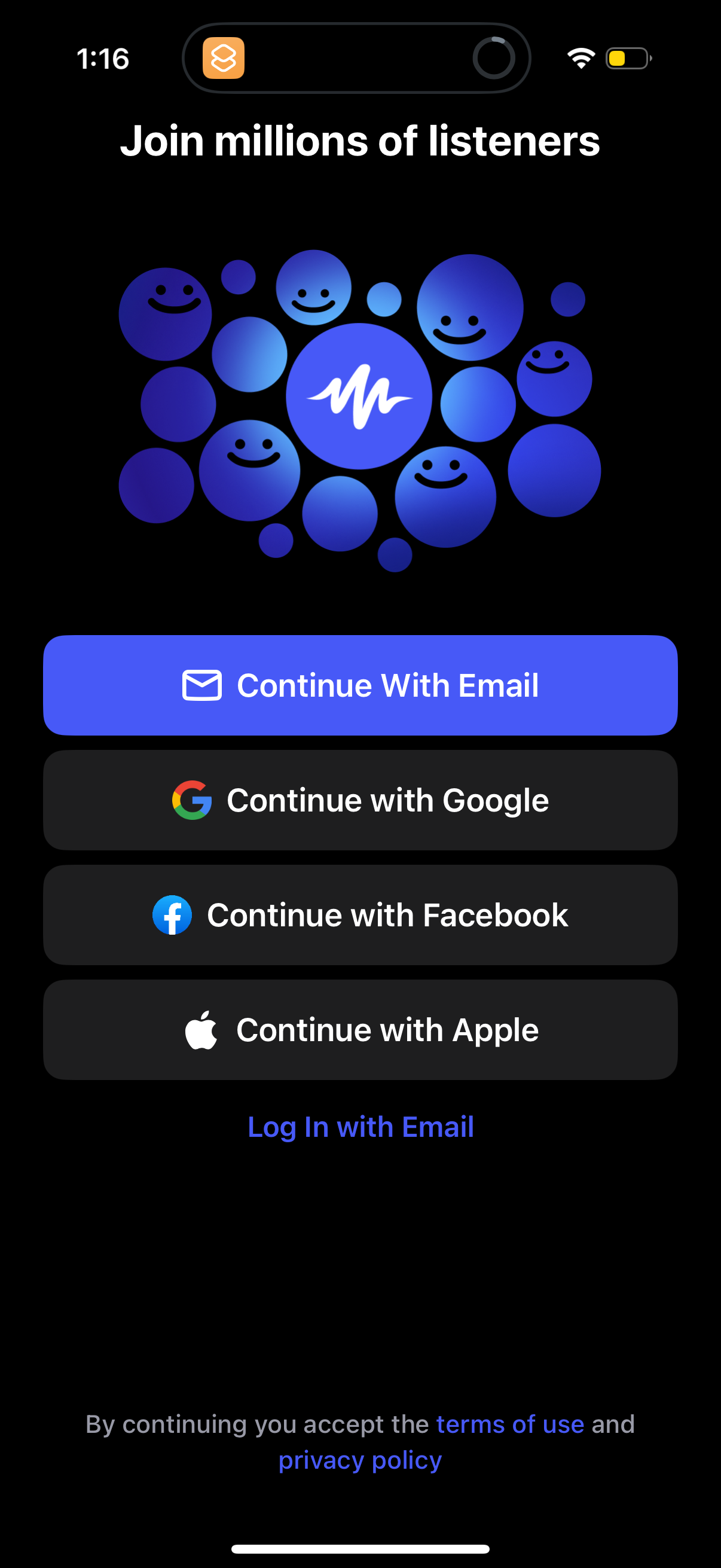Open Log In with Email
Viewport: 721px width, 1568px height.
tap(360, 1127)
